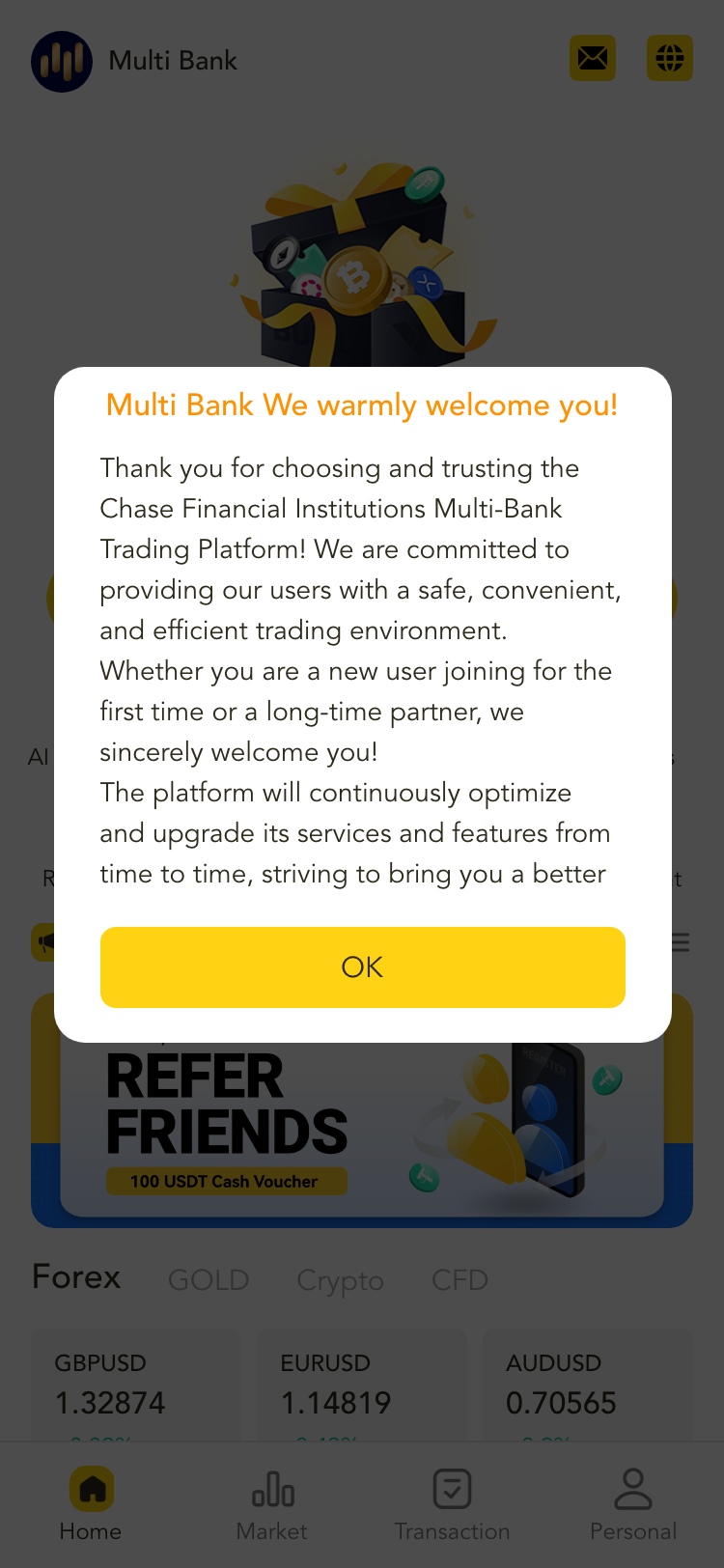Switch to the Crypto tab
The image size is (724, 1568).
coord(340,1280)
